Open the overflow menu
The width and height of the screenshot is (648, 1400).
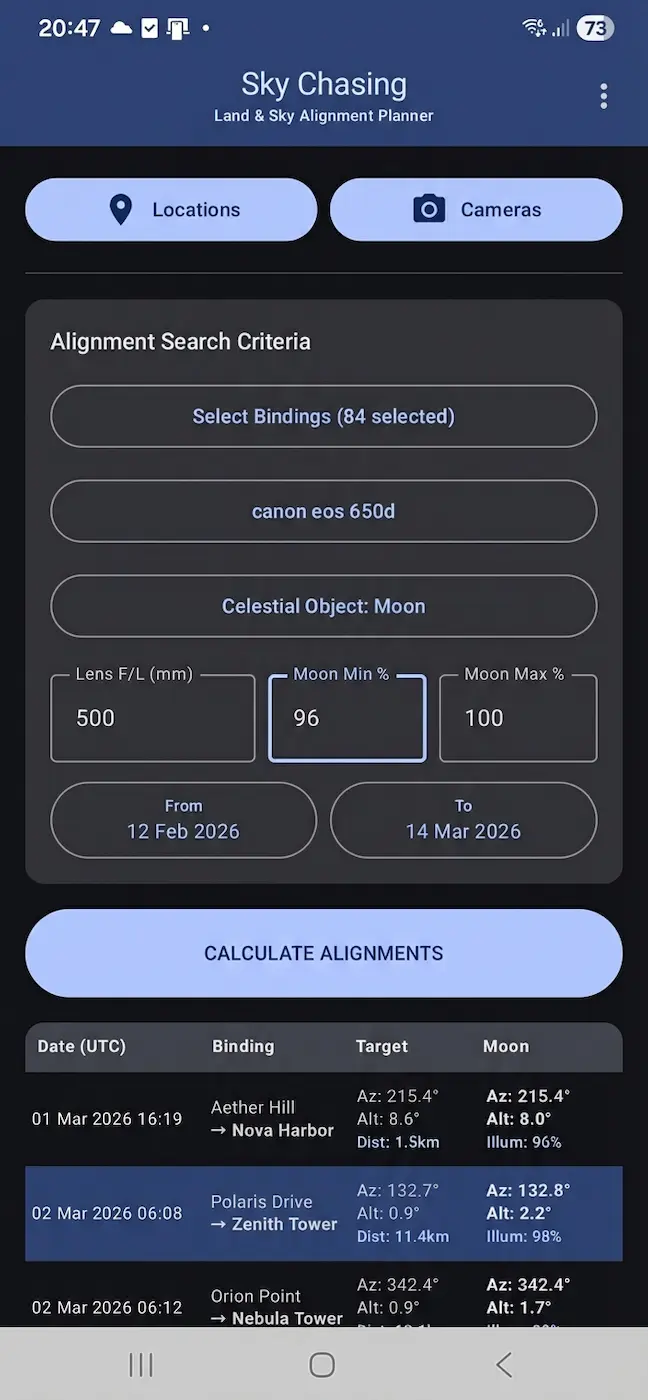coord(603,96)
